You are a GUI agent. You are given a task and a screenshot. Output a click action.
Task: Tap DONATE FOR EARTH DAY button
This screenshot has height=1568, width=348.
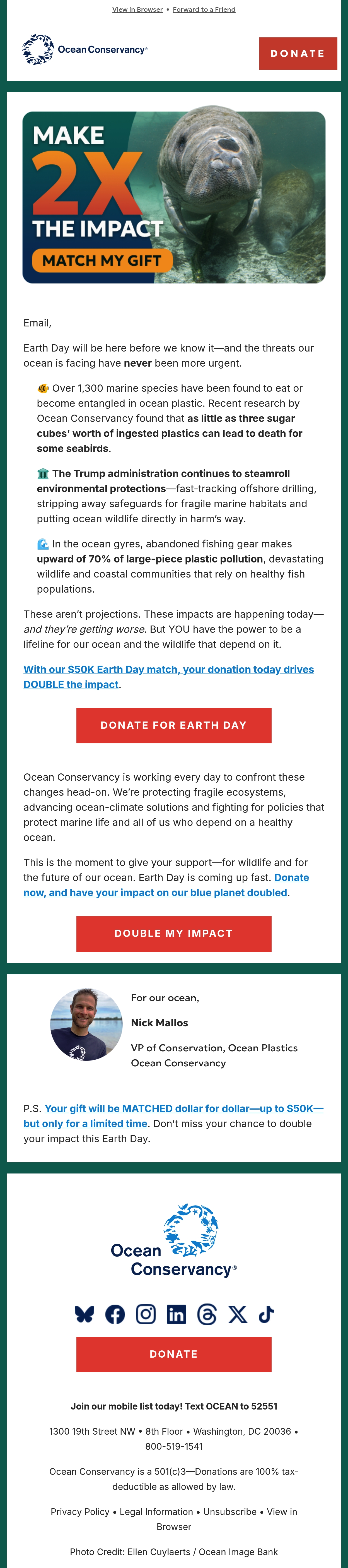point(174,726)
